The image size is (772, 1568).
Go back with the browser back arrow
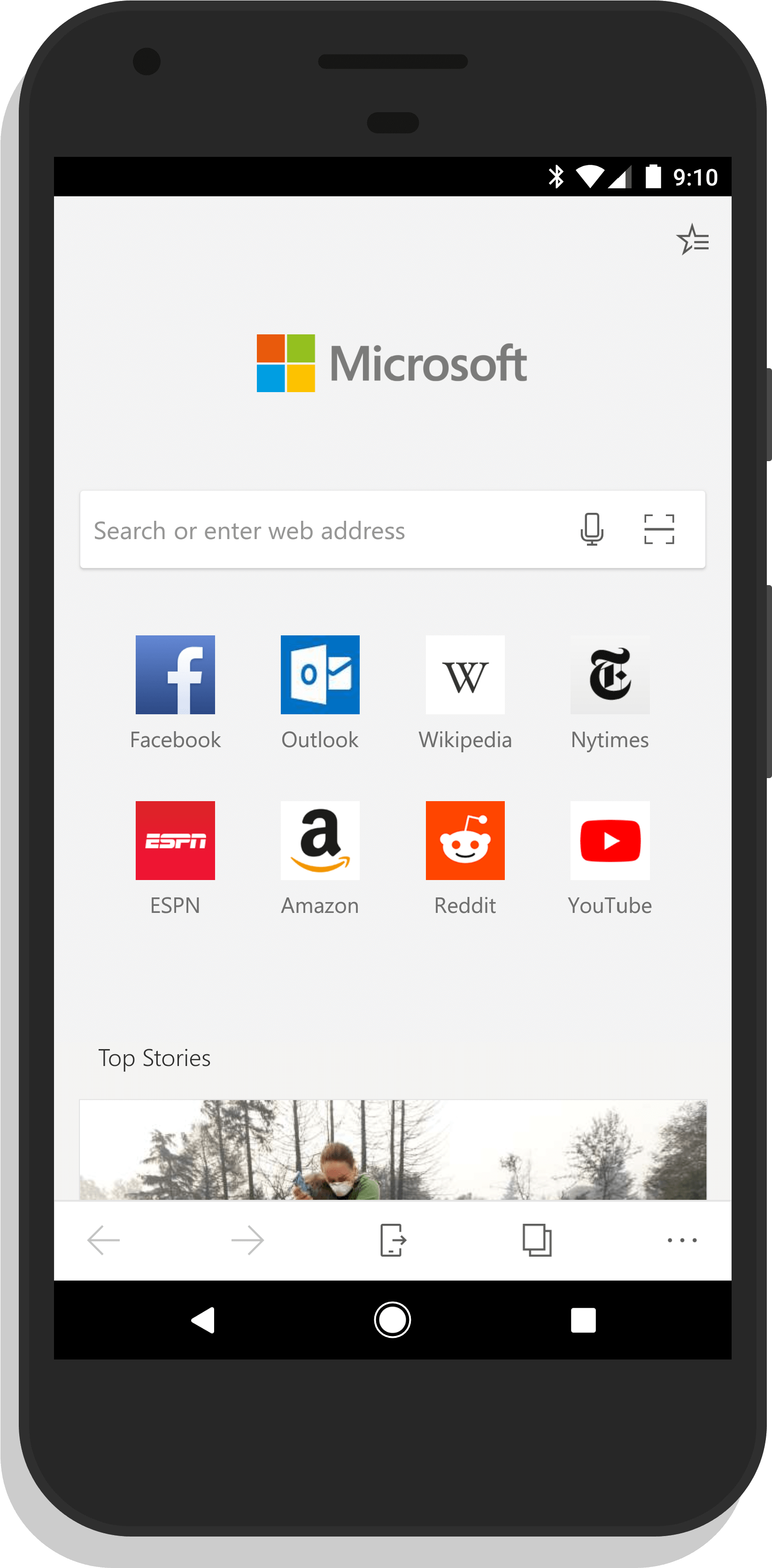(103, 1240)
